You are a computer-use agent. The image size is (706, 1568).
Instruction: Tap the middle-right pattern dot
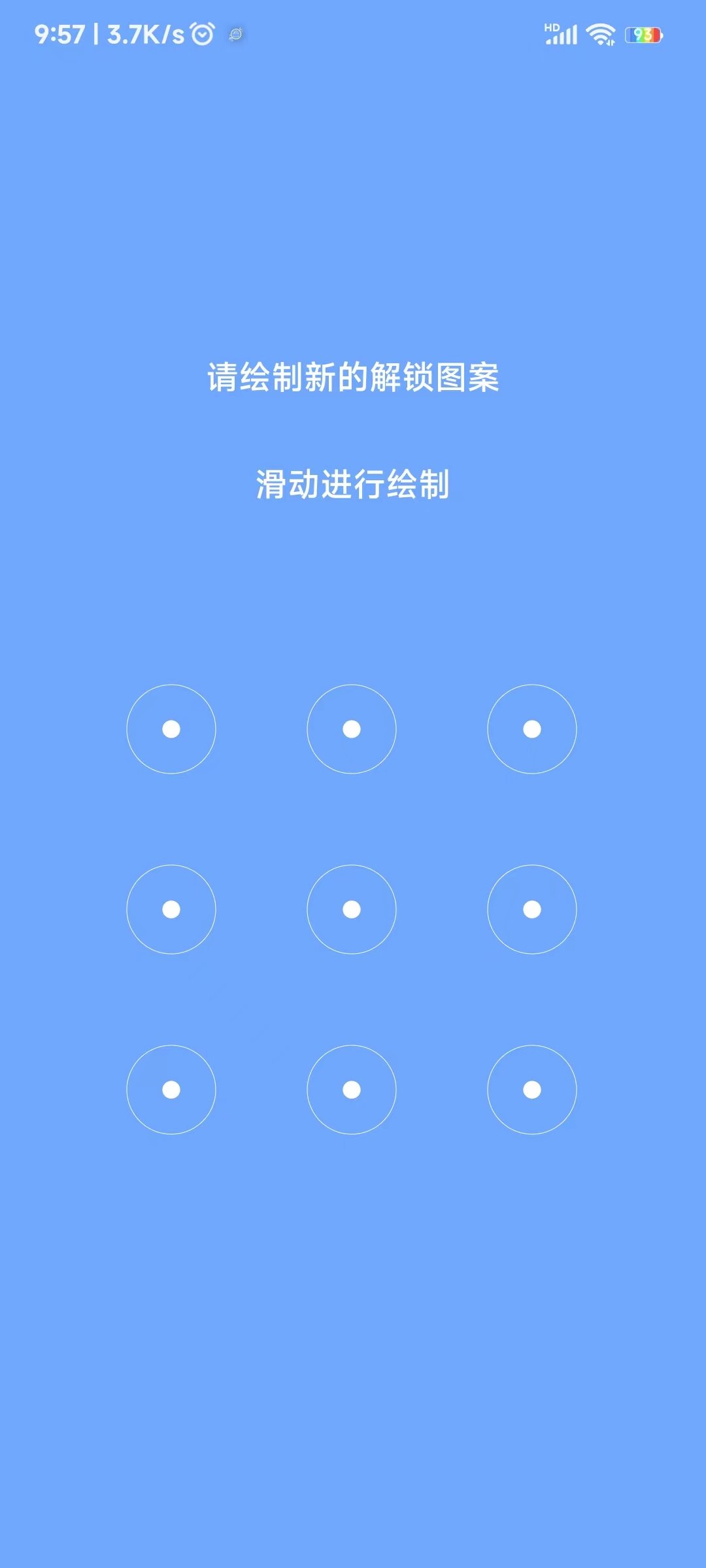pyautogui.click(x=532, y=908)
